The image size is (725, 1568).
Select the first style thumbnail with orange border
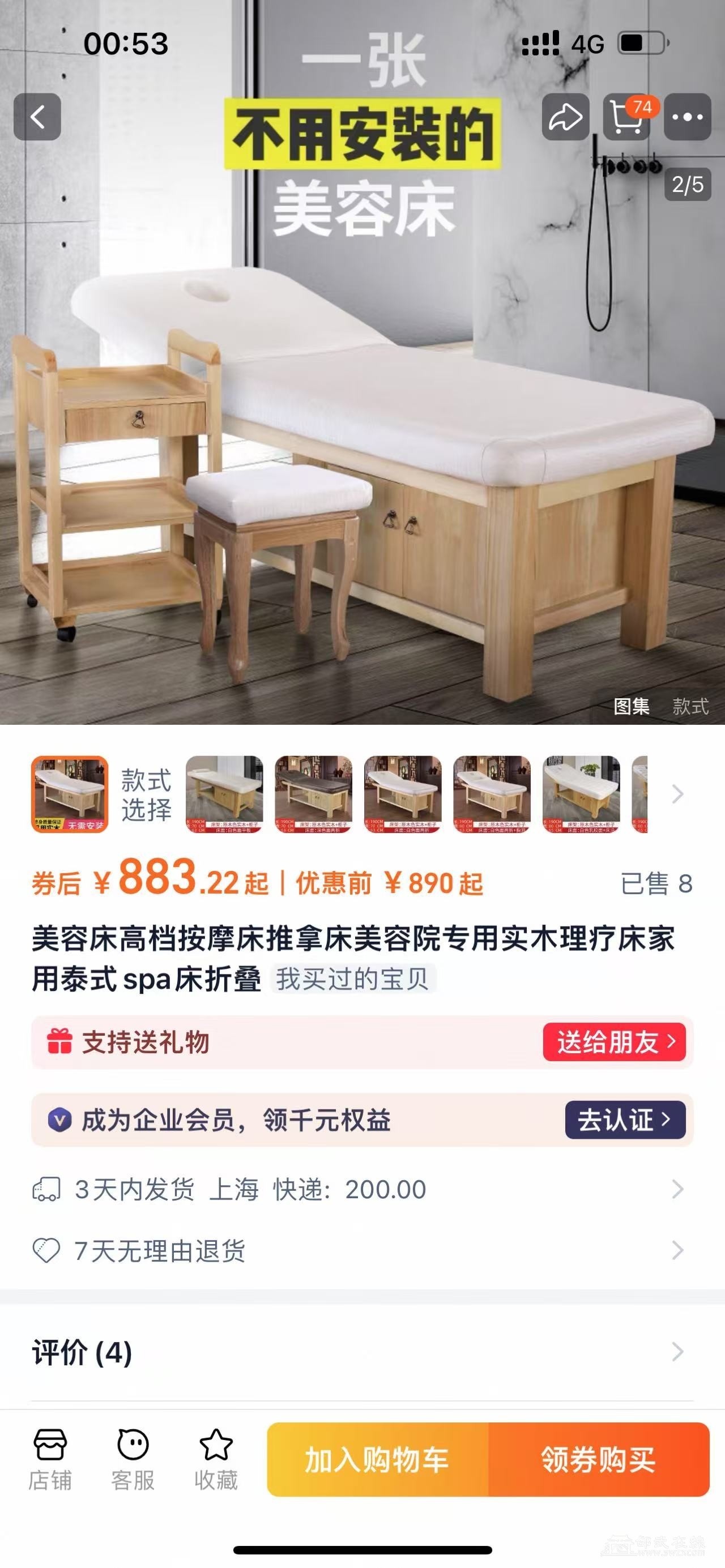[x=70, y=794]
